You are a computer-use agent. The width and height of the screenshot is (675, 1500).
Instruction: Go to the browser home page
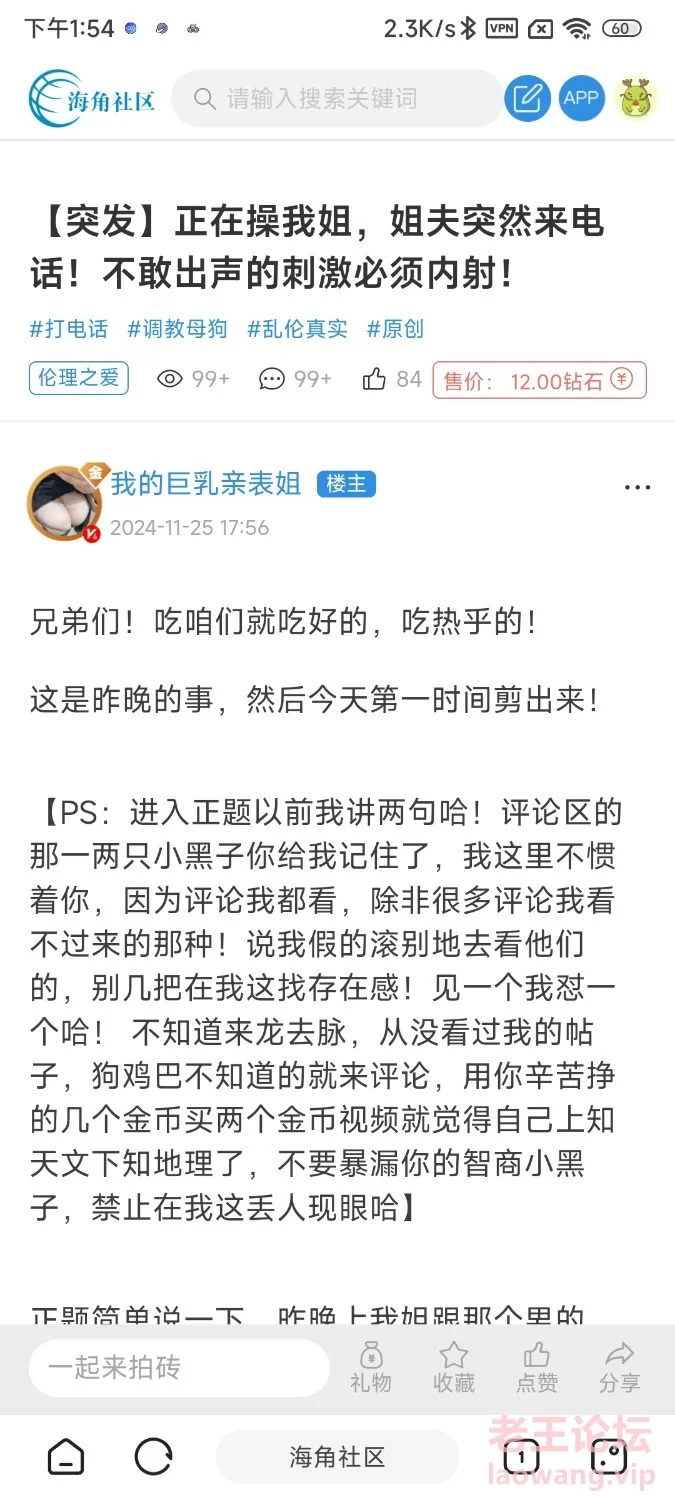(66, 1457)
